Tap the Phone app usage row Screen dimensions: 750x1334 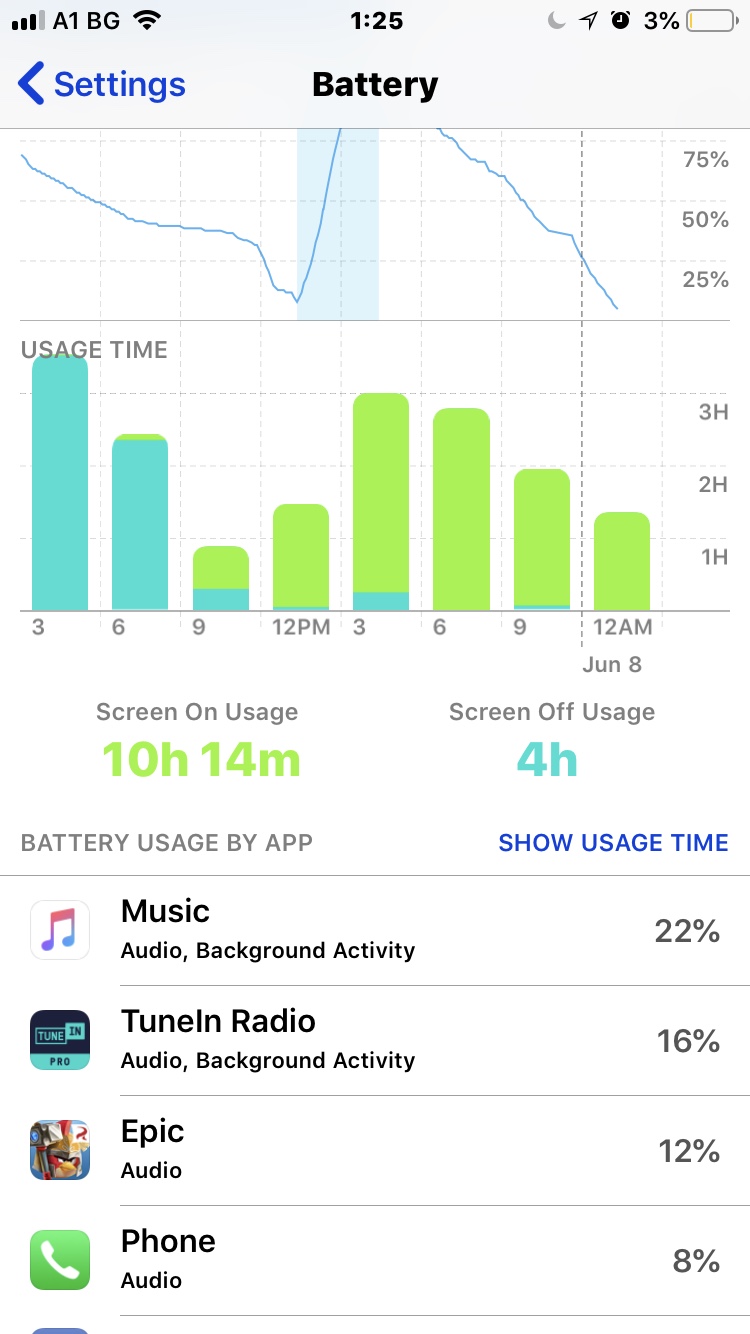375,1261
